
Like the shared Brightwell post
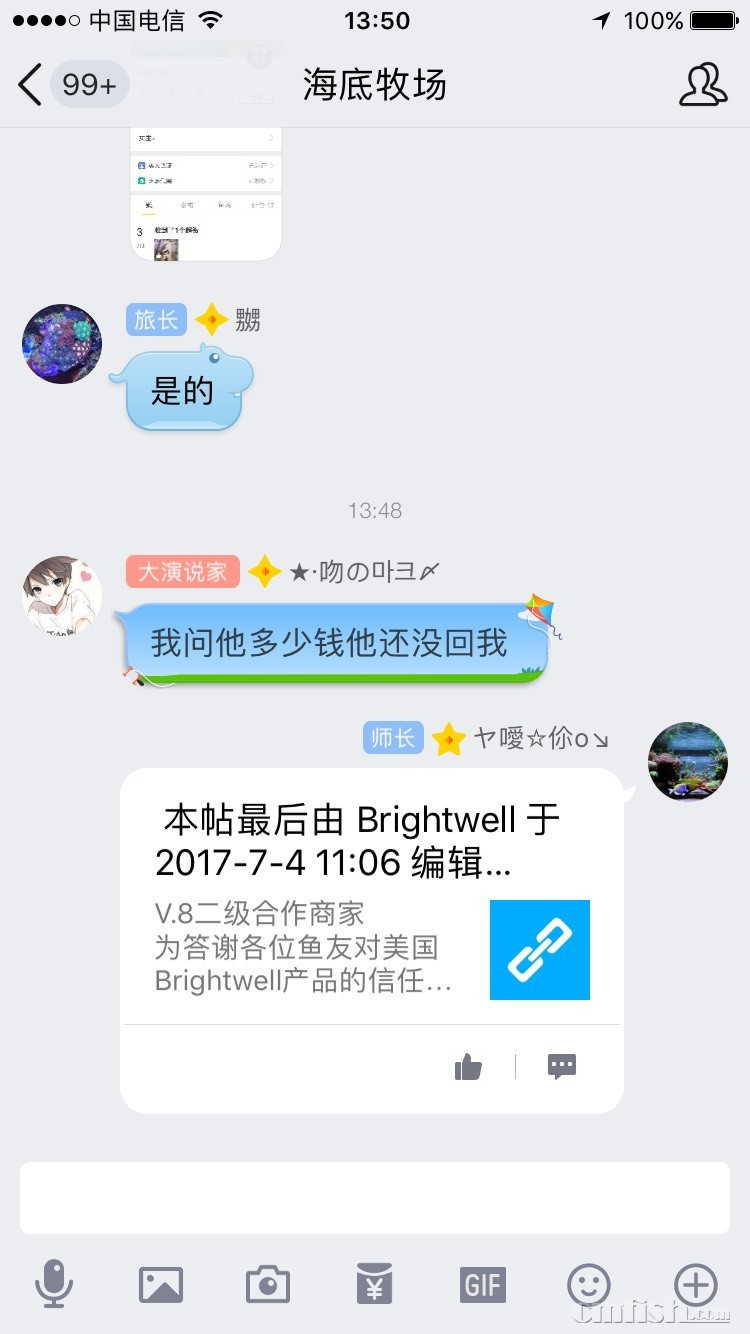point(468,1066)
